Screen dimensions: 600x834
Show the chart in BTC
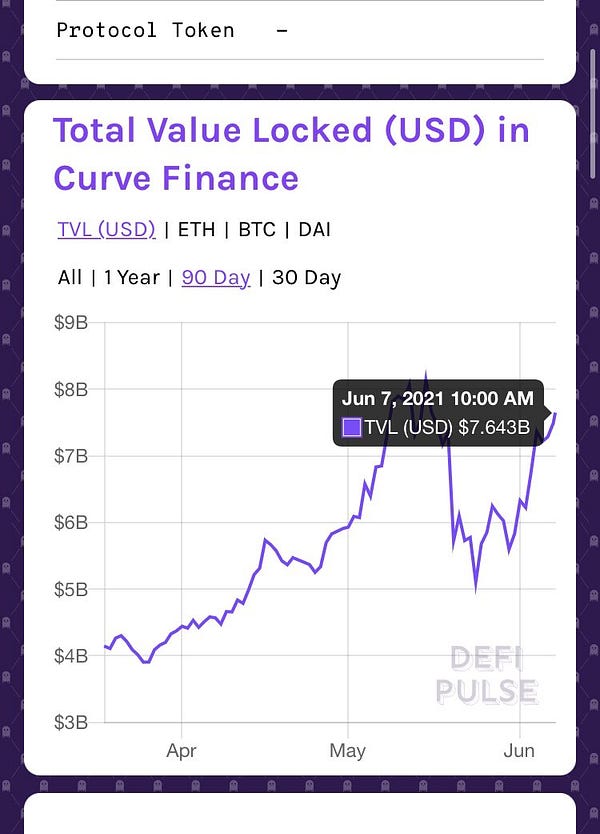click(x=256, y=229)
